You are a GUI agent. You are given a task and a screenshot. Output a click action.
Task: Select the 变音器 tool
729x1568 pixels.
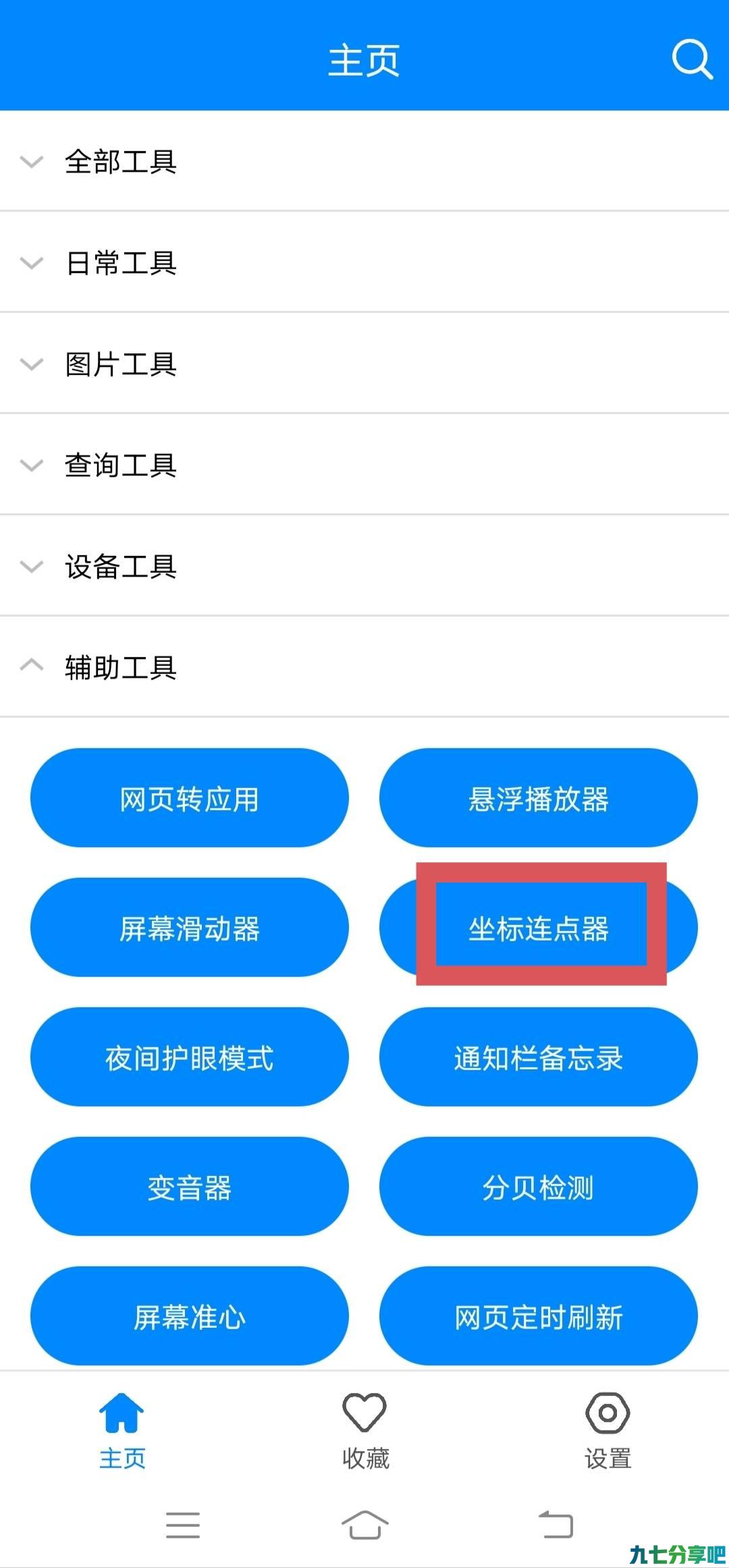[x=190, y=1187]
